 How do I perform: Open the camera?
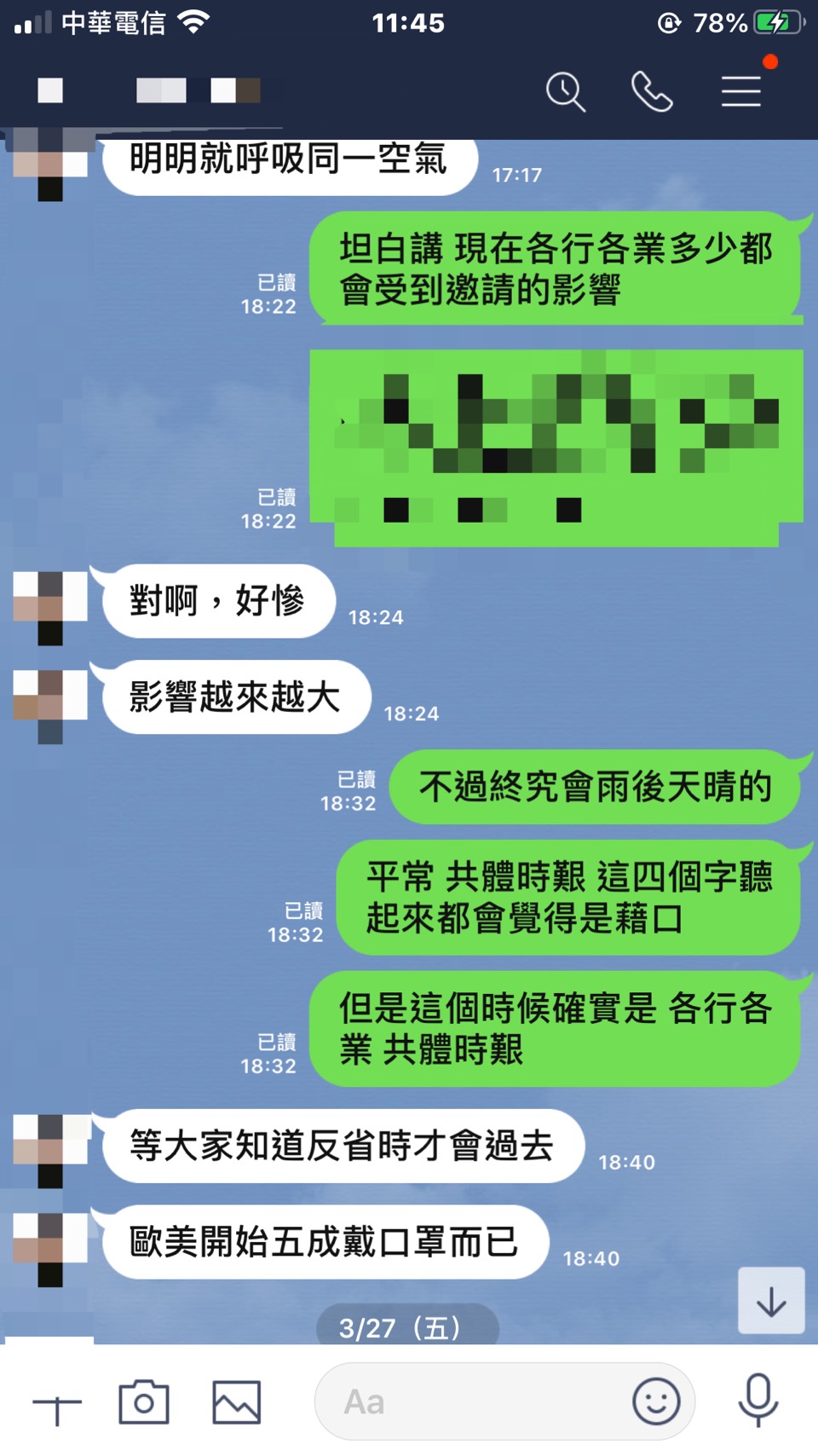[144, 1402]
